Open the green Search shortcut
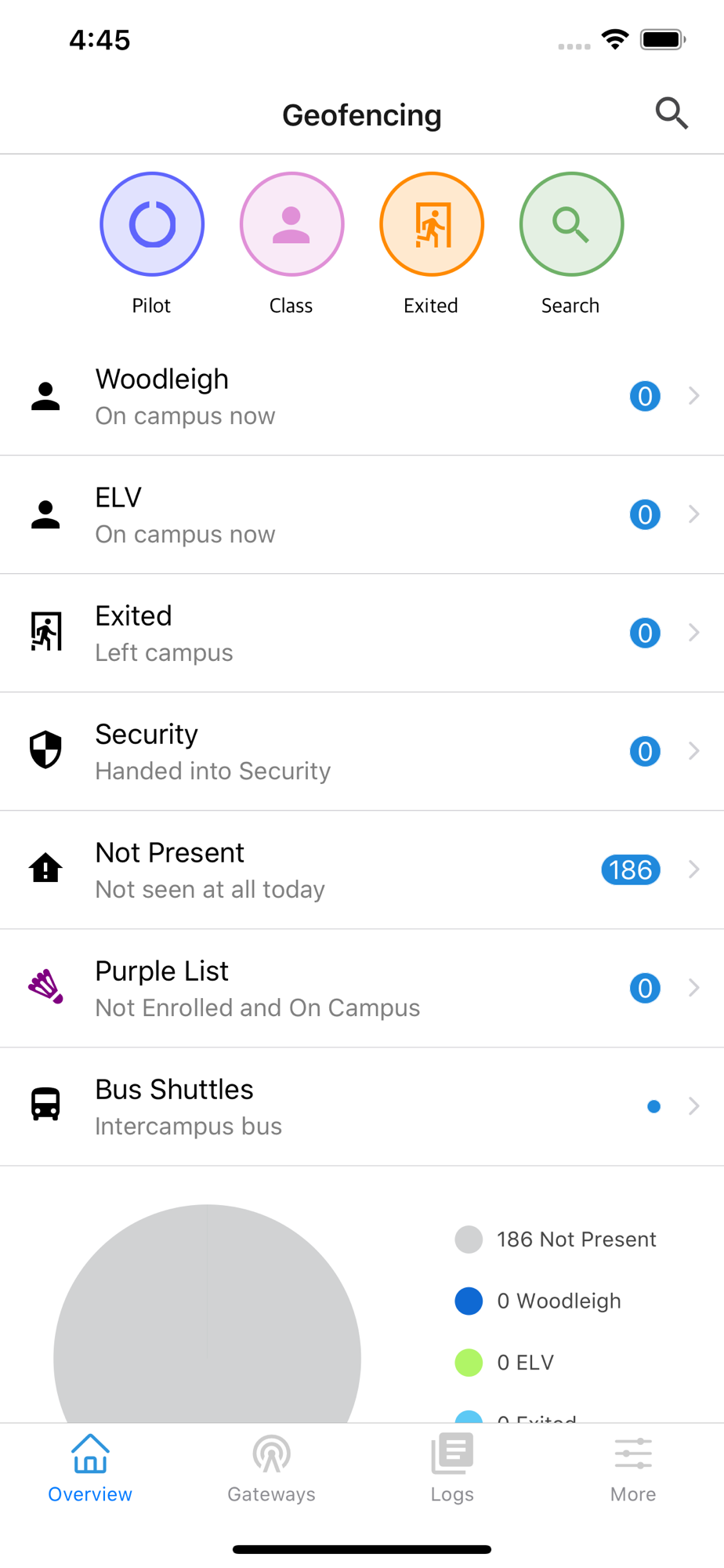The height and width of the screenshot is (1568, 724). point(571,224)
